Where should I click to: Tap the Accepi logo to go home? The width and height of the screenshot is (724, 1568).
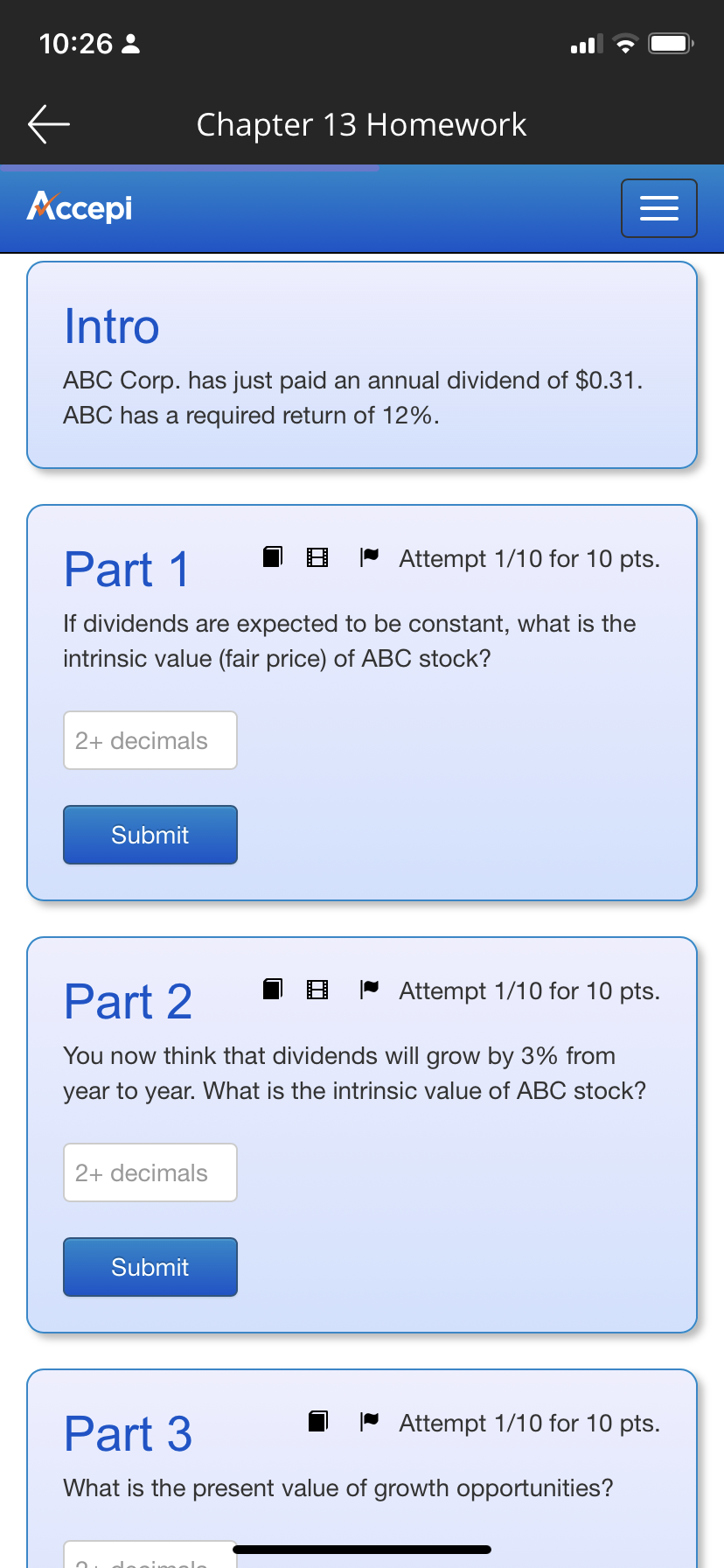(x=80, y=207)
